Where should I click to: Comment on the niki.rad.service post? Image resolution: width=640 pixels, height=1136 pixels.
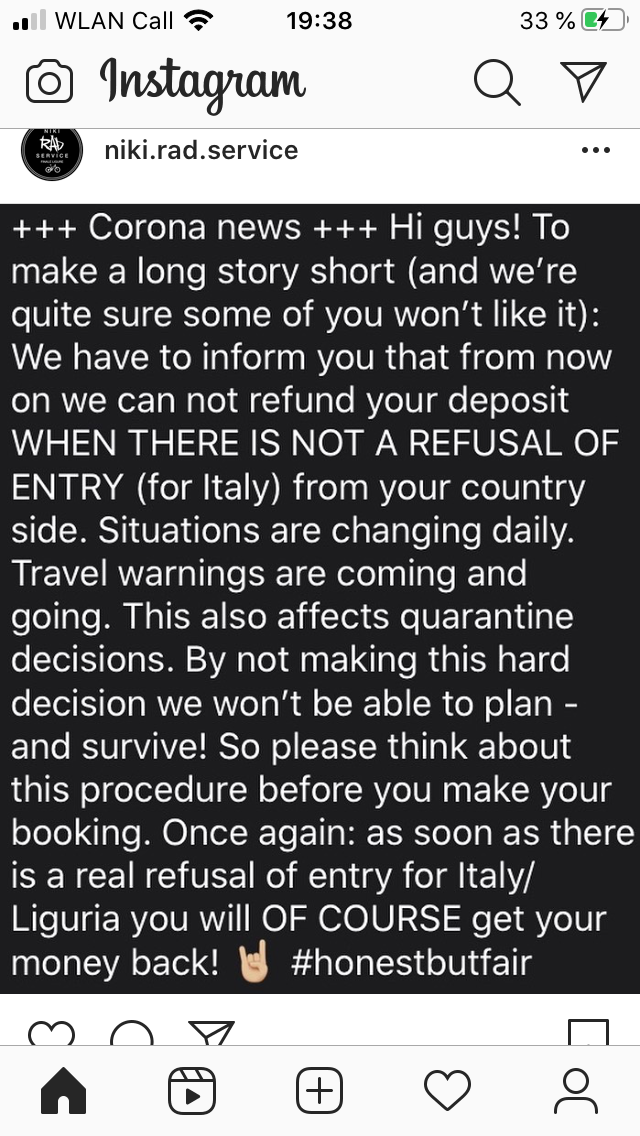[x=131, y=1033]
